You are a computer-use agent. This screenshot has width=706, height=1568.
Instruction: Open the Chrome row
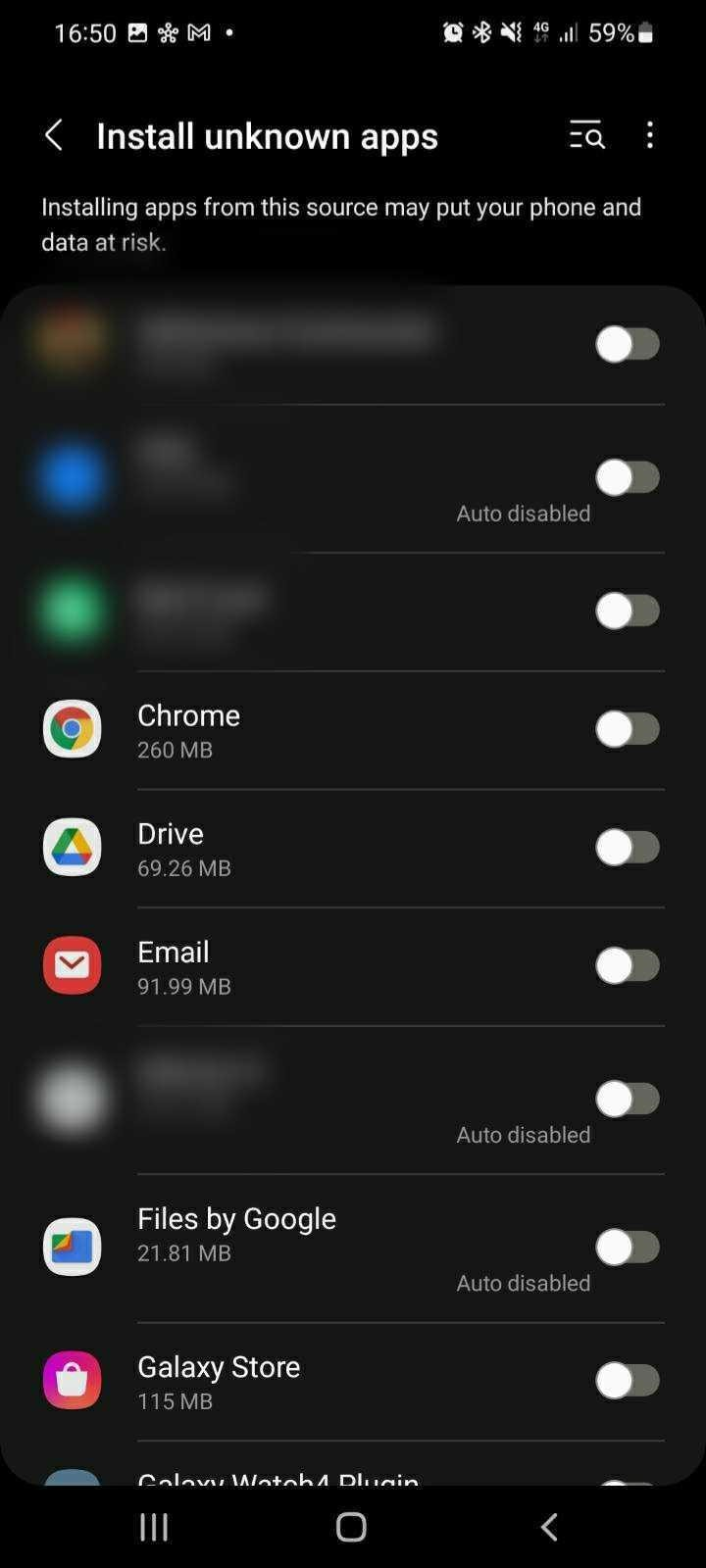353,730
